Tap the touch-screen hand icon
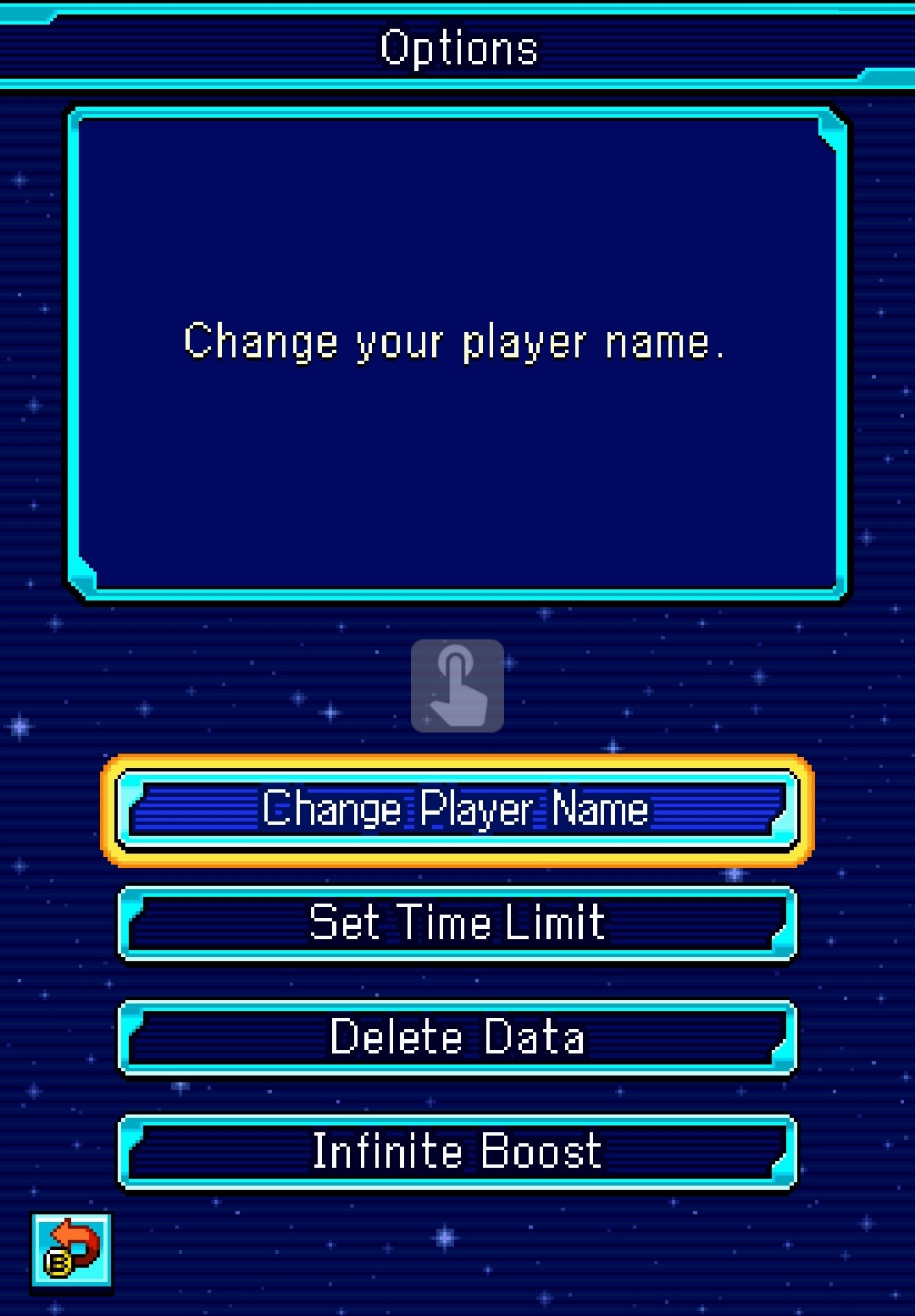 457,686
